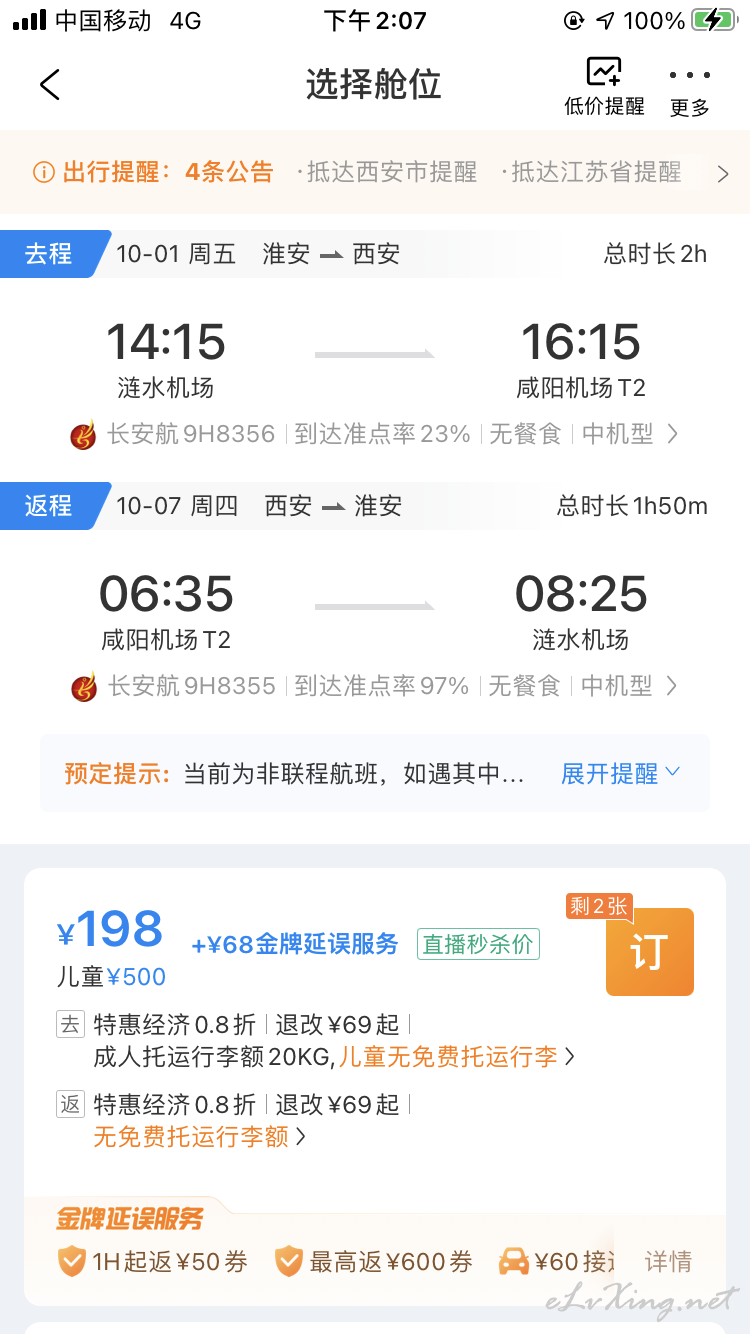The height and width of the screenshot is (1334, 750).
Task: Book the ¥198 fare with 订 button
Action: 650,952
